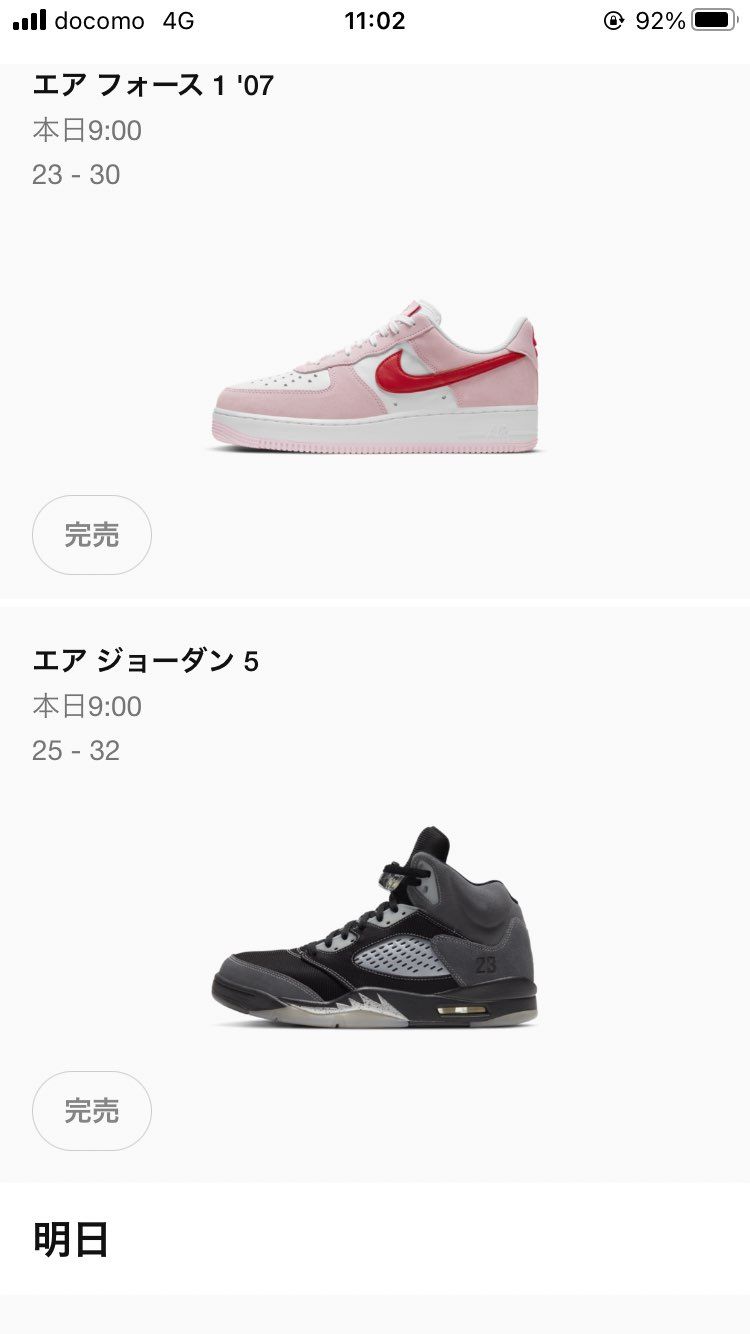Screen dimensions: 750x1334
Task: Tap the 完売 button under Air Force 1
Action: coord(91,535)
